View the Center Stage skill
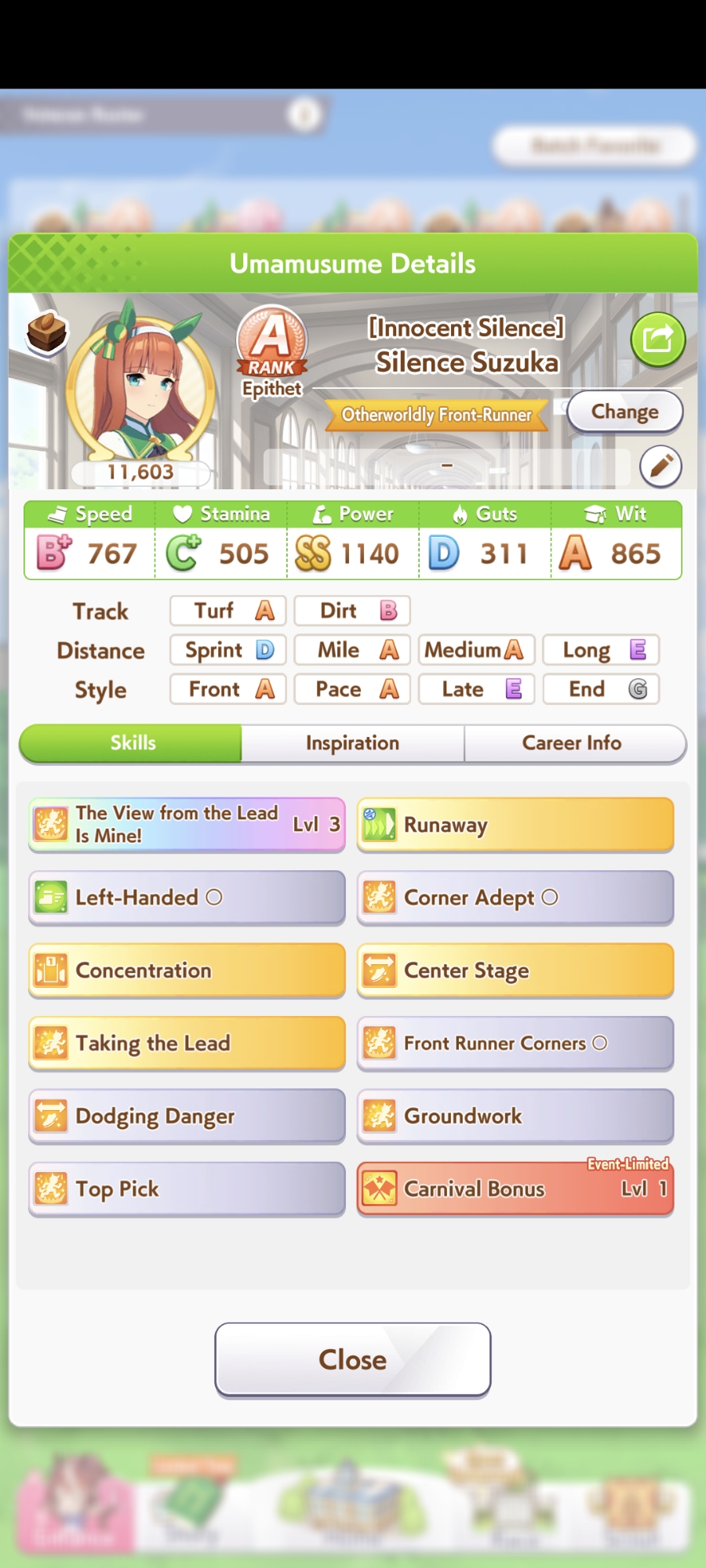The image size is (706, 1568). pyautogui.click(x=515, y=971)
